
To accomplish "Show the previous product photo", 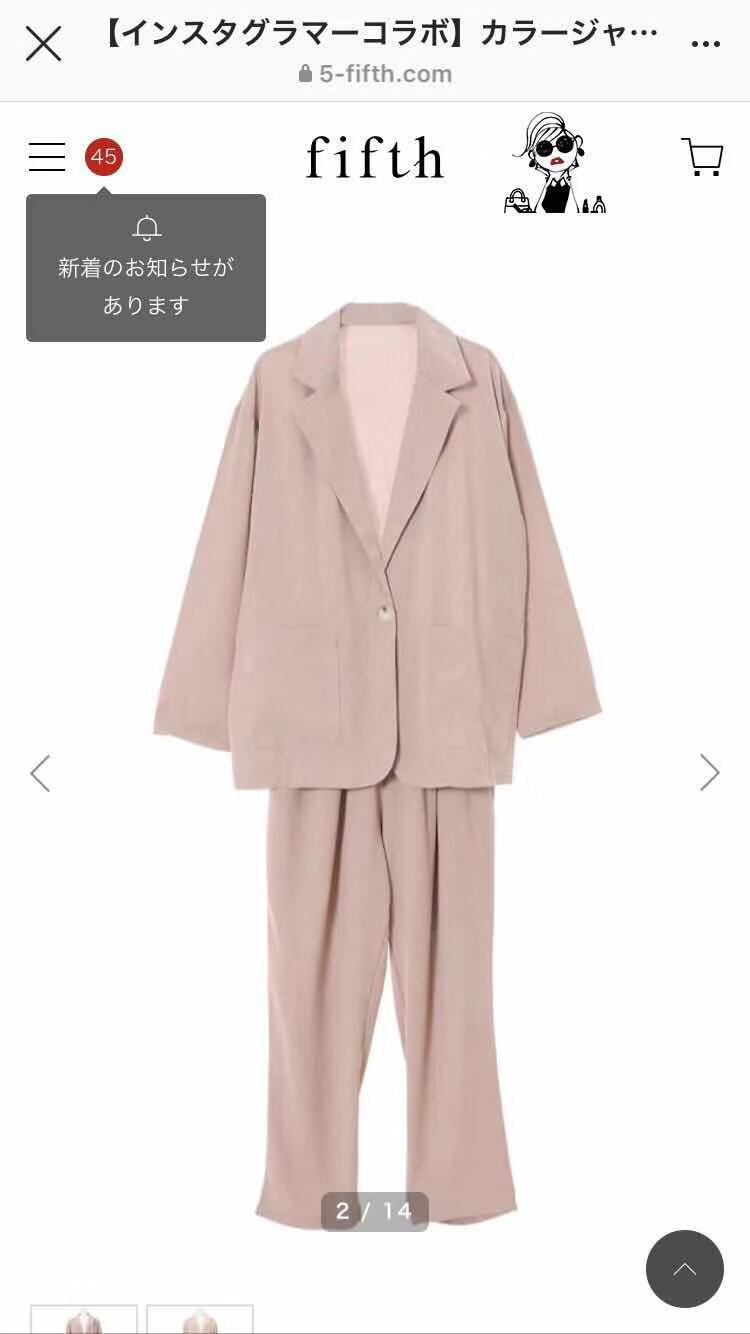I will tap(40, 771).
